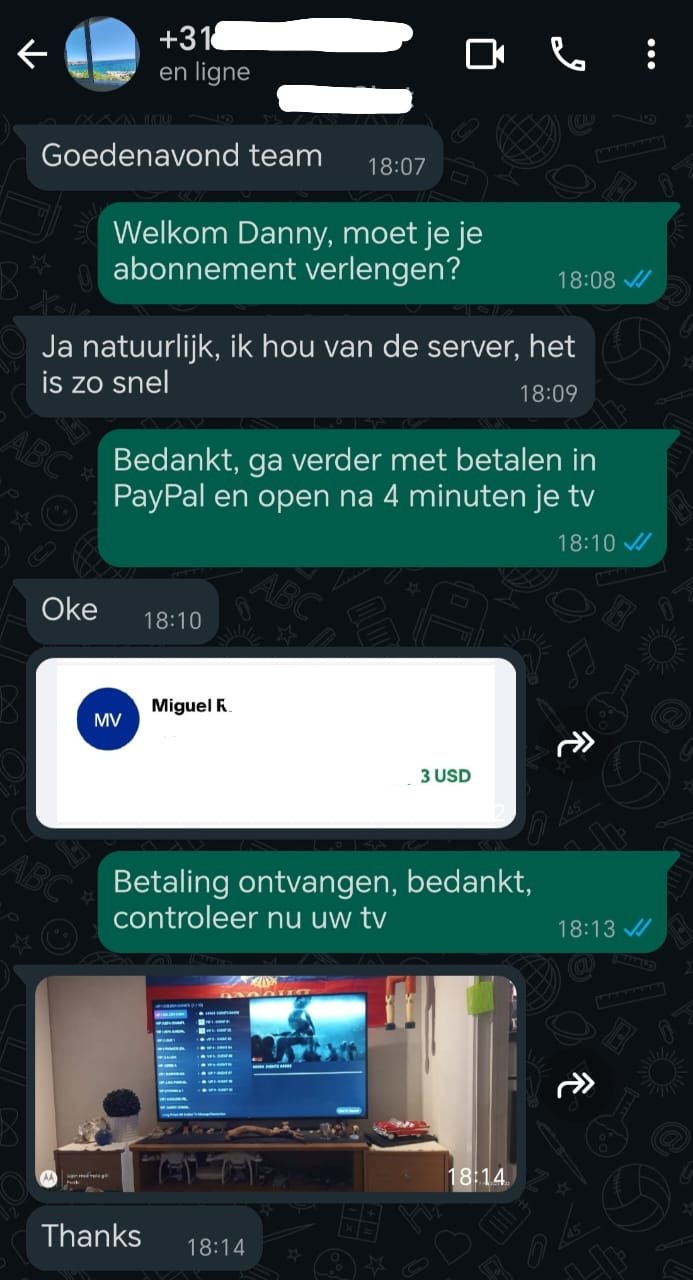Start a voice call
693x1280 pixels.
click(568, 54)
